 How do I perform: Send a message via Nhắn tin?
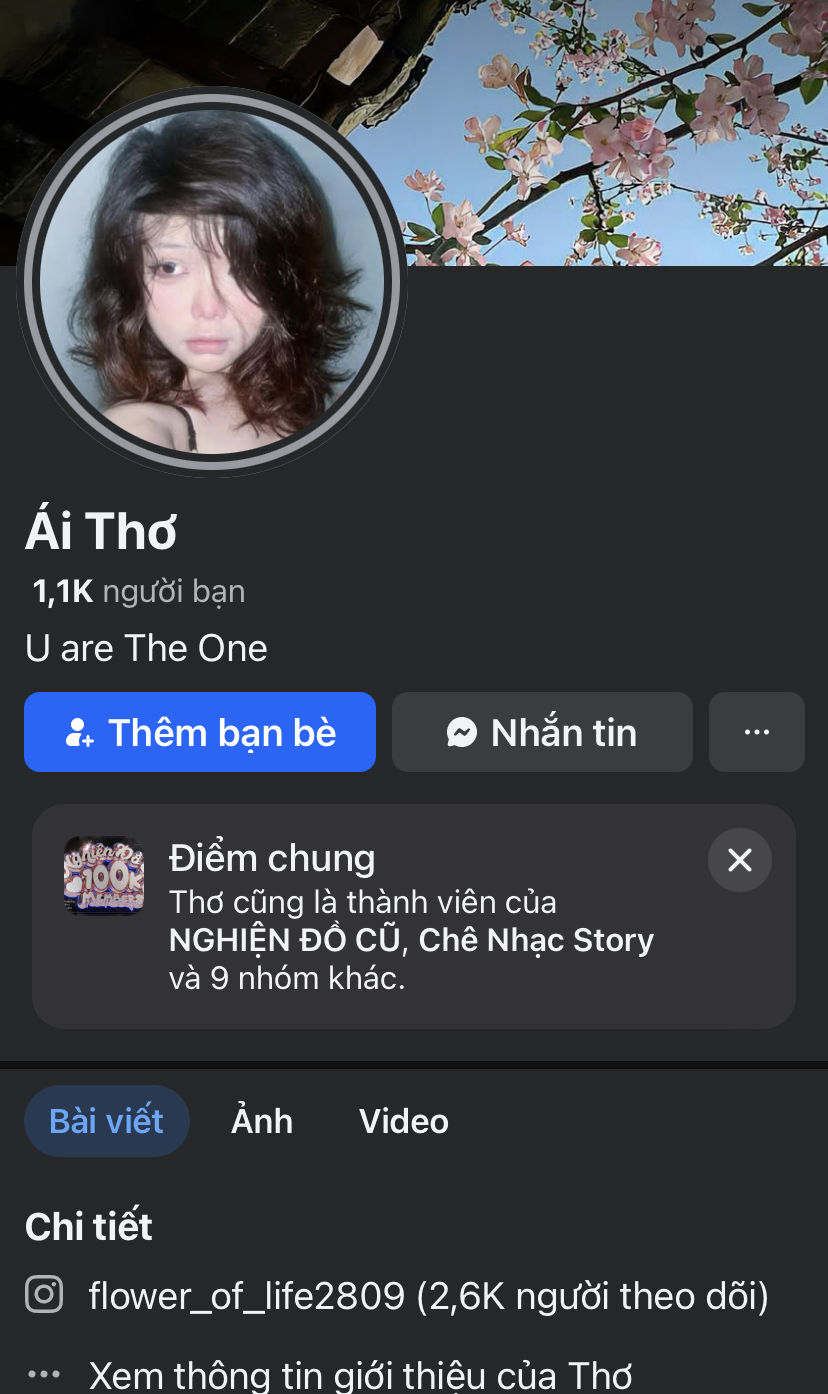542,732
